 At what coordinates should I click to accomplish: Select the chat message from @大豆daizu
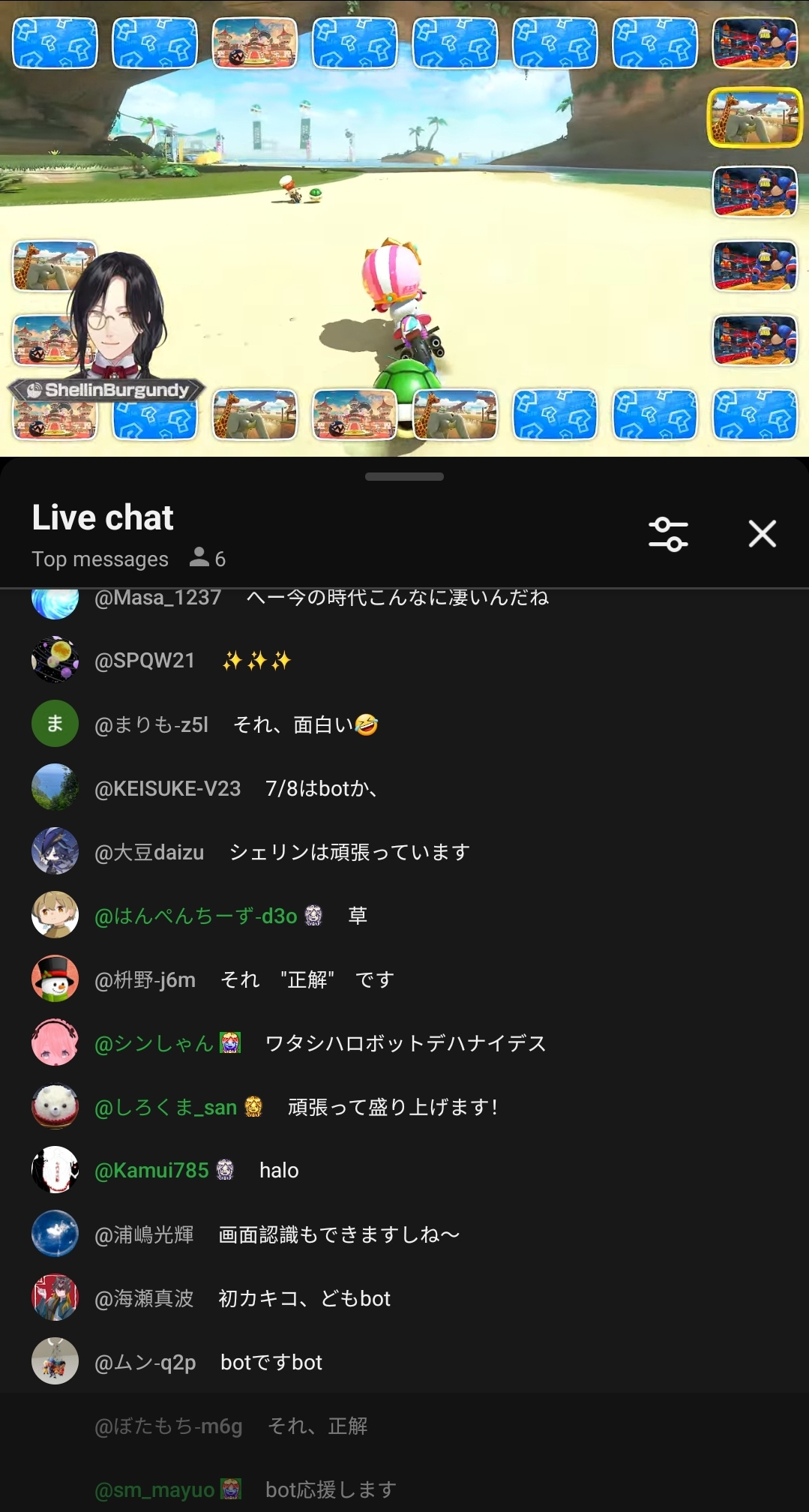pyautogui.click(x=349, y=852)
